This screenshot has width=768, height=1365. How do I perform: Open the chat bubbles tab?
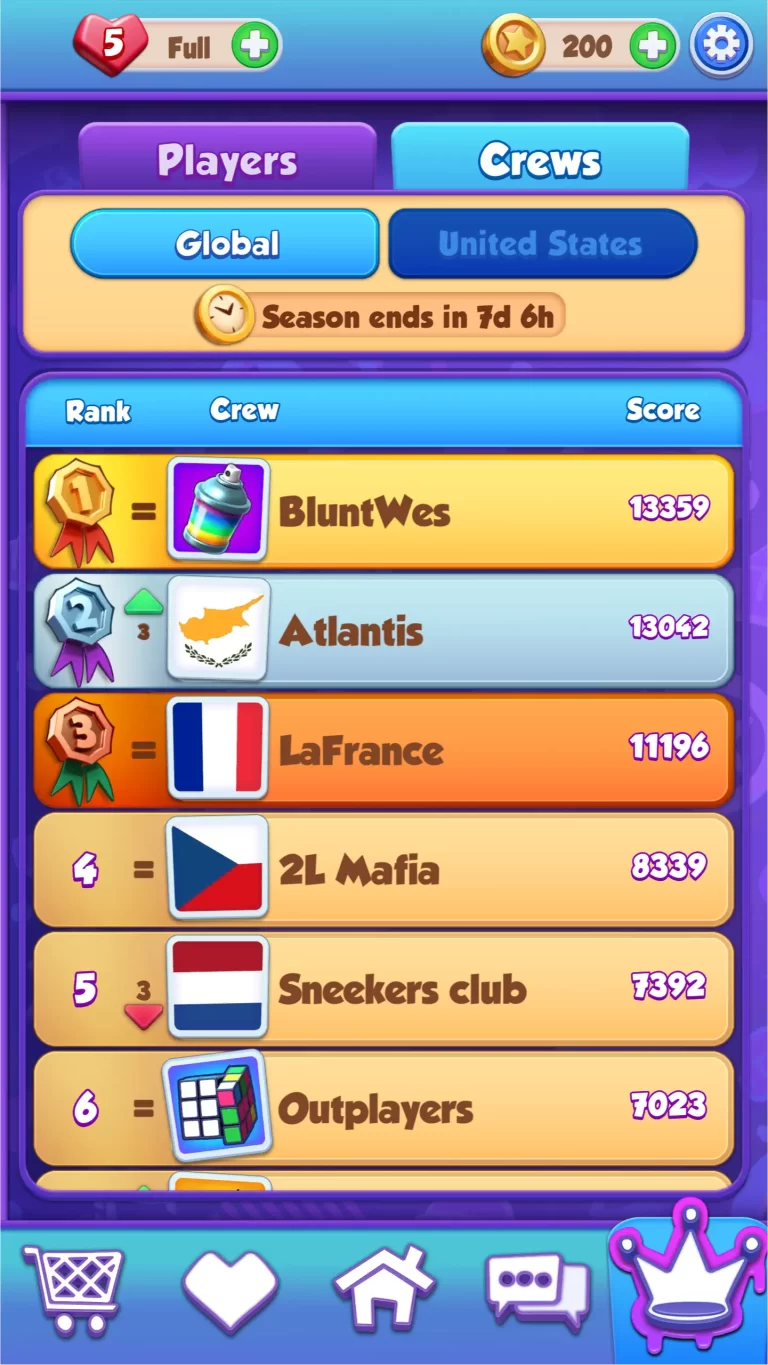pos(537,1289)
